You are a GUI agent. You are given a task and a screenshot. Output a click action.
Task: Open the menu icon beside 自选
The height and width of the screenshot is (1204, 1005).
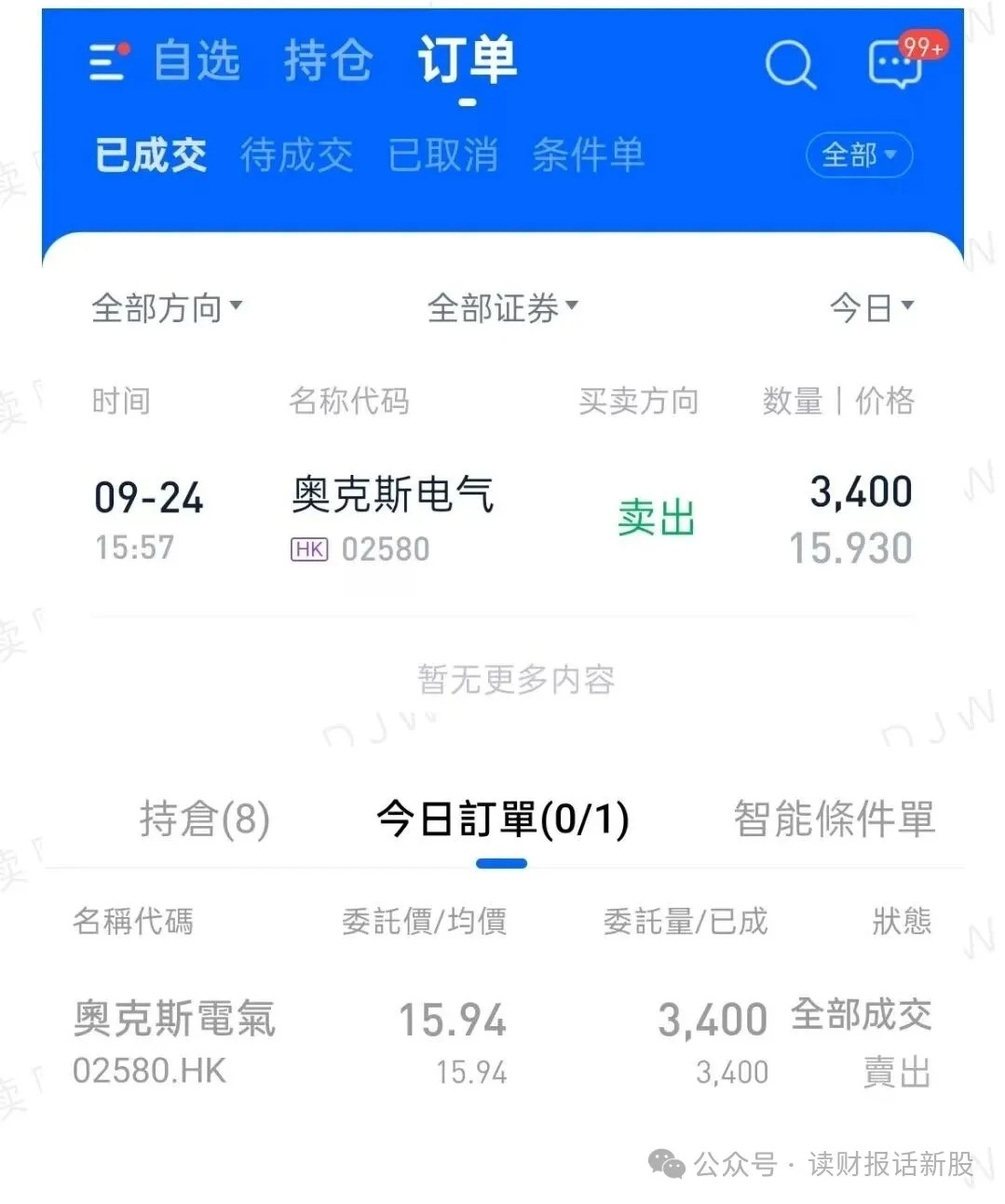109,61
